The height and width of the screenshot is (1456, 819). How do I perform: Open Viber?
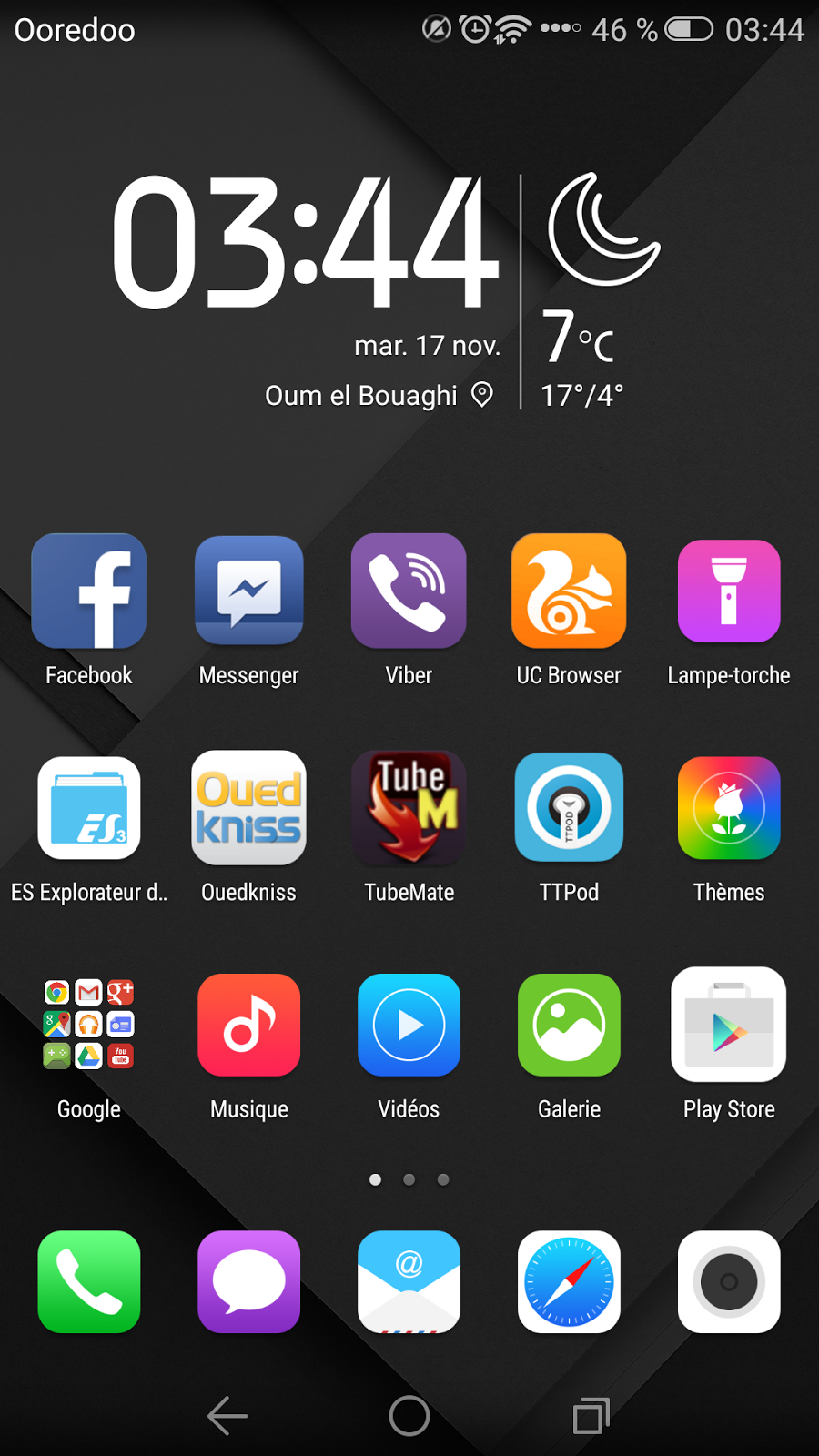(x=409, y=591)
